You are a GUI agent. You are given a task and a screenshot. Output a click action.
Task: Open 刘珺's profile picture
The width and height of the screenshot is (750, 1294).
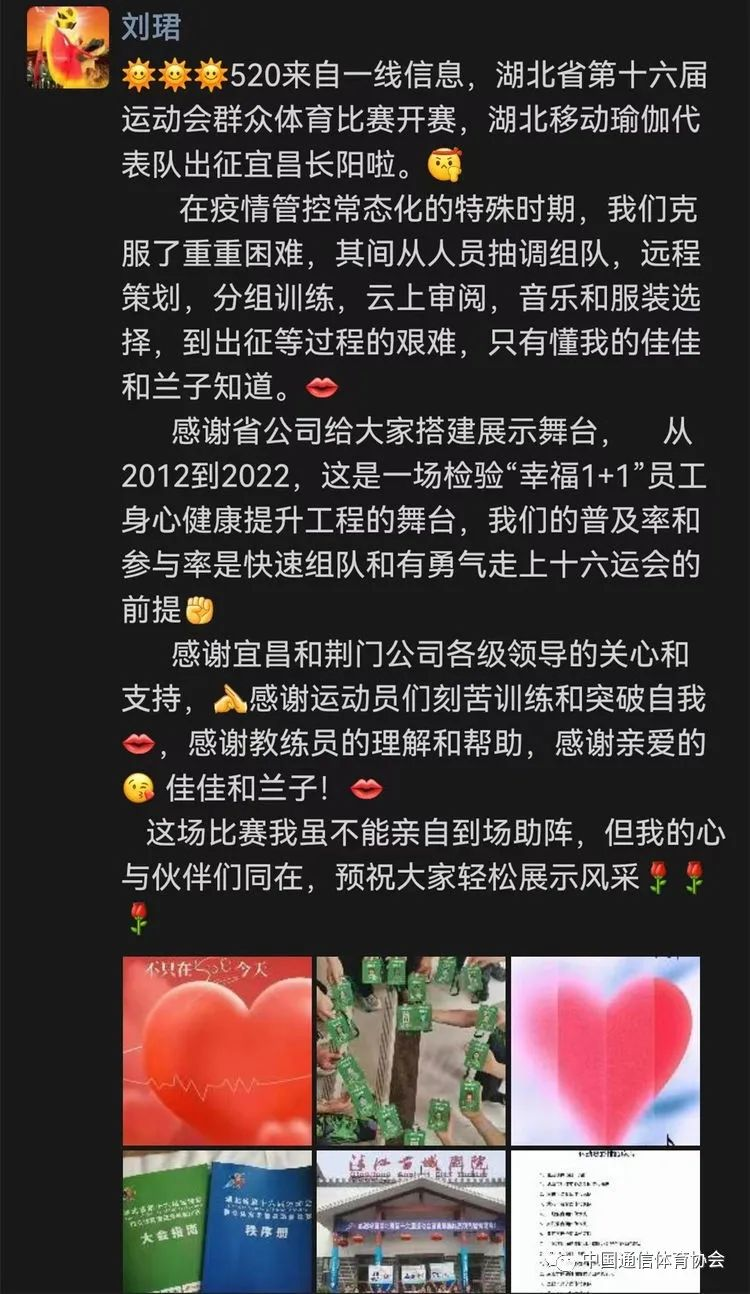(68, 47)
